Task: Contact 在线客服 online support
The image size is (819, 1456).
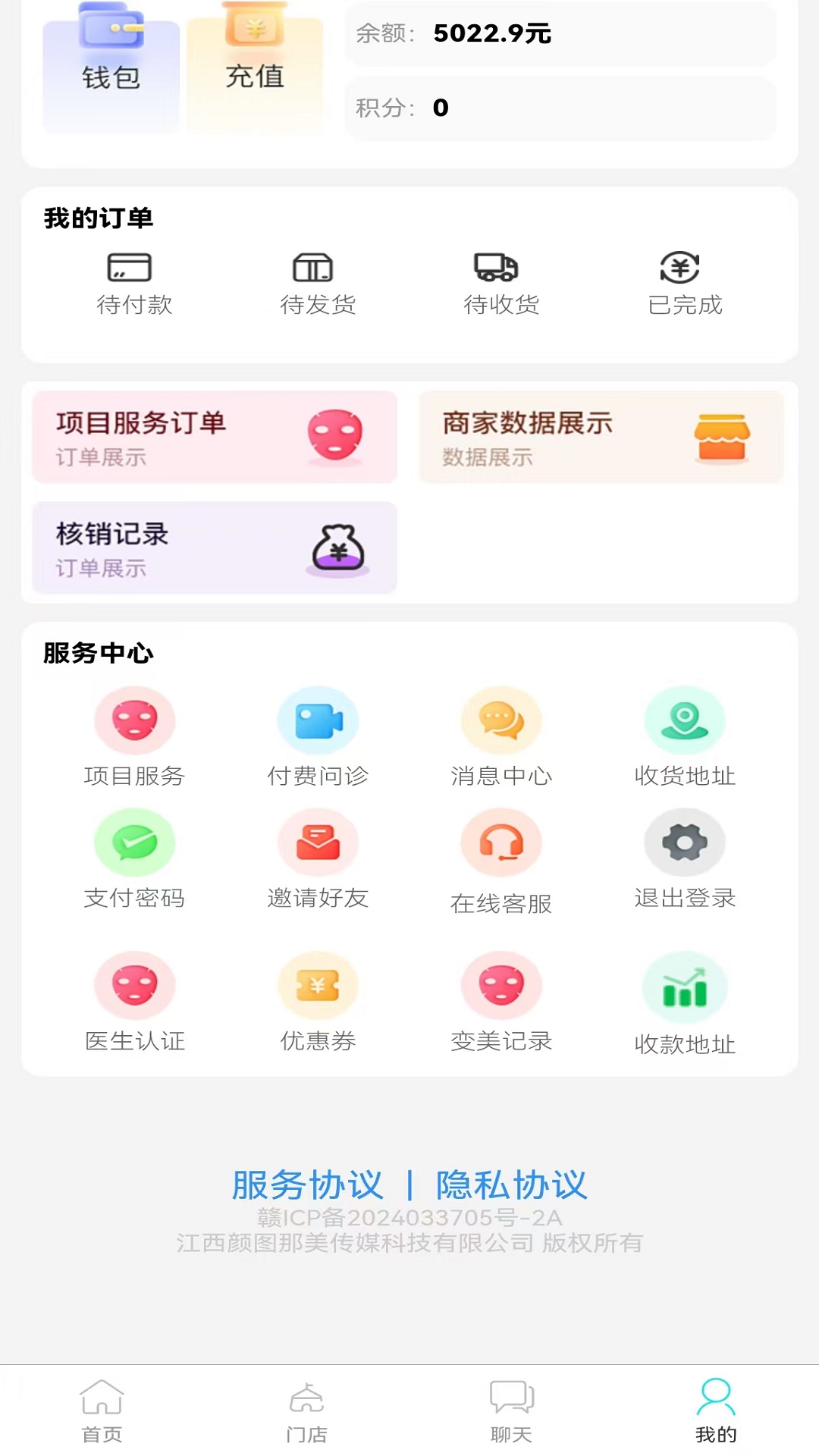Action: 501,862
